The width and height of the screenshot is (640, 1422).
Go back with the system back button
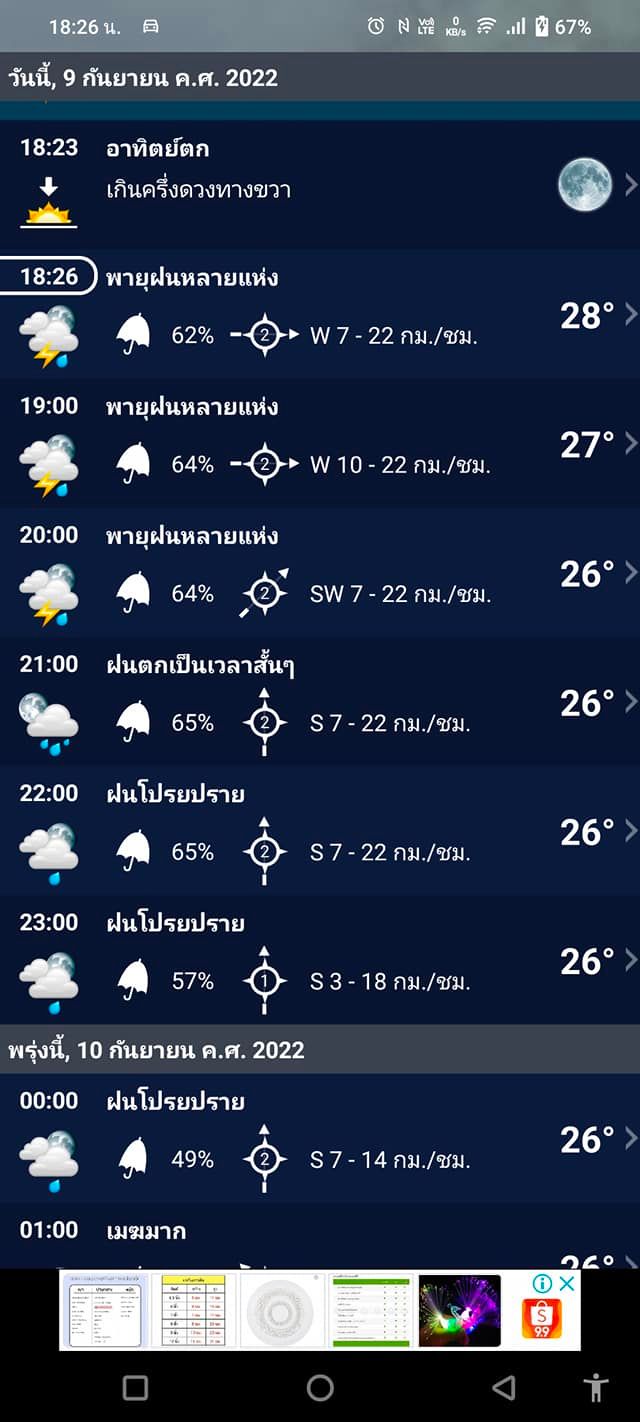(x=504, y=1387)
